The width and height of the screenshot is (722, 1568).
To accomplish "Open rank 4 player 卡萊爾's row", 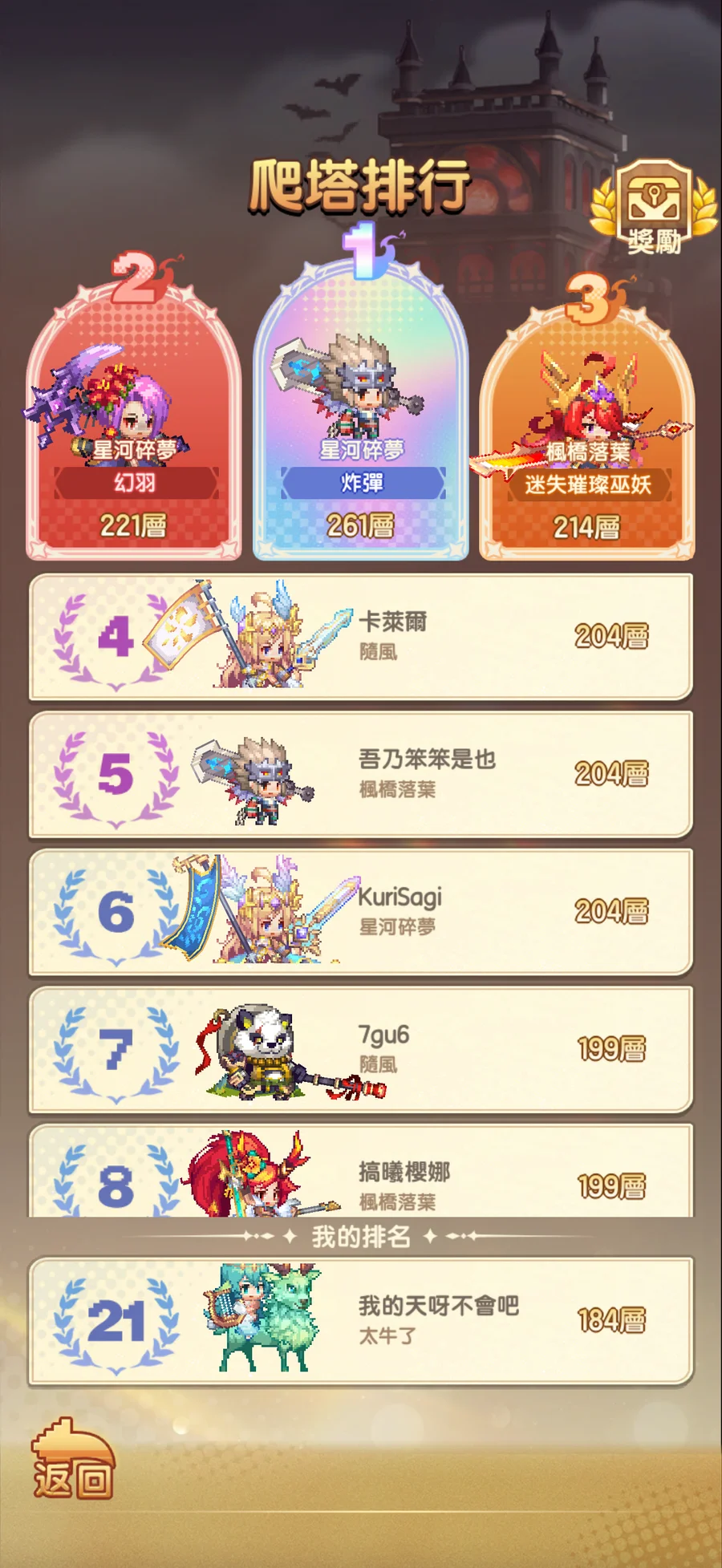I will coord(361,636).
